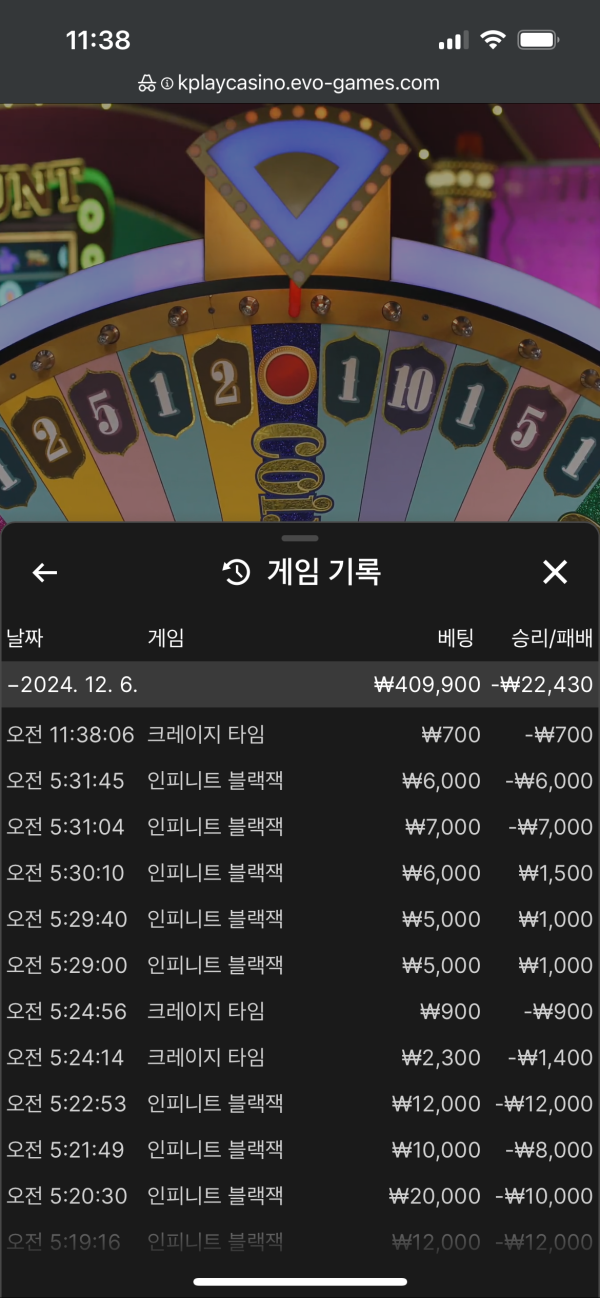Open the 5:24:14 크레이지 타임 entry
Screen dimensions: 600x1298
click(x=300, y=1057)
